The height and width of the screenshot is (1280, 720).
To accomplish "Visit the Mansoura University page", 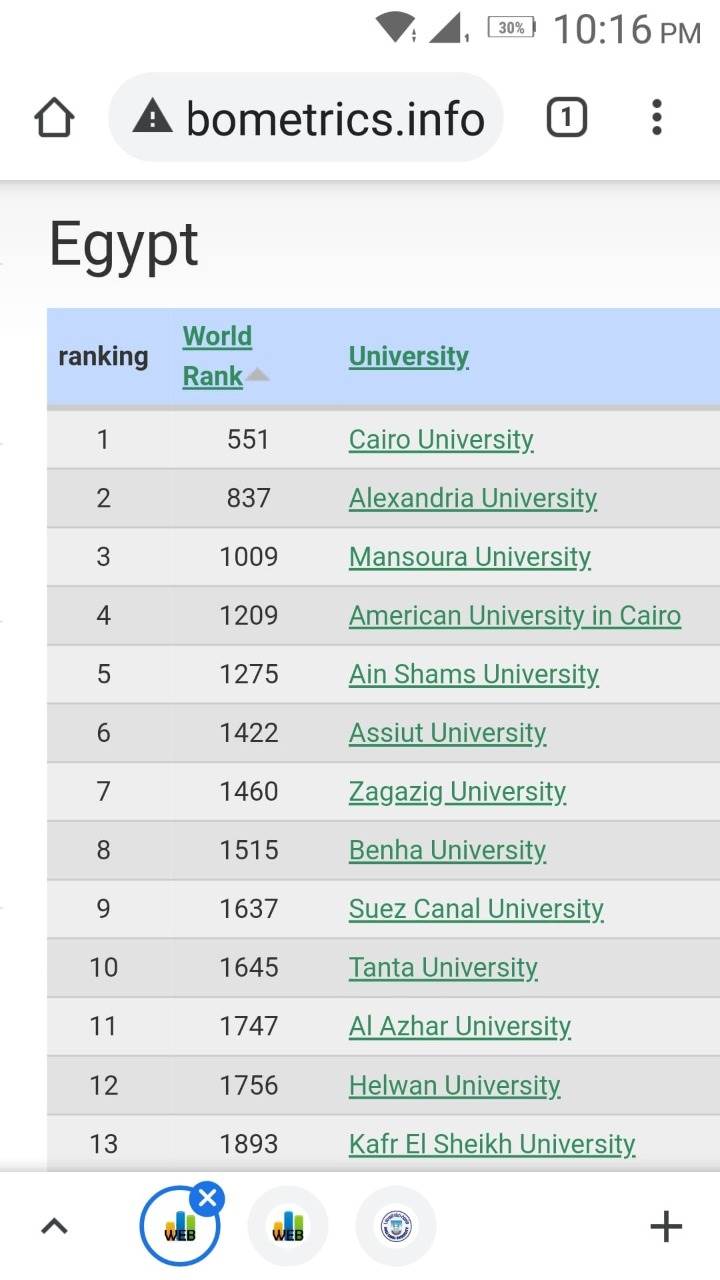I will pyautogui.click(x=469, y=556).
